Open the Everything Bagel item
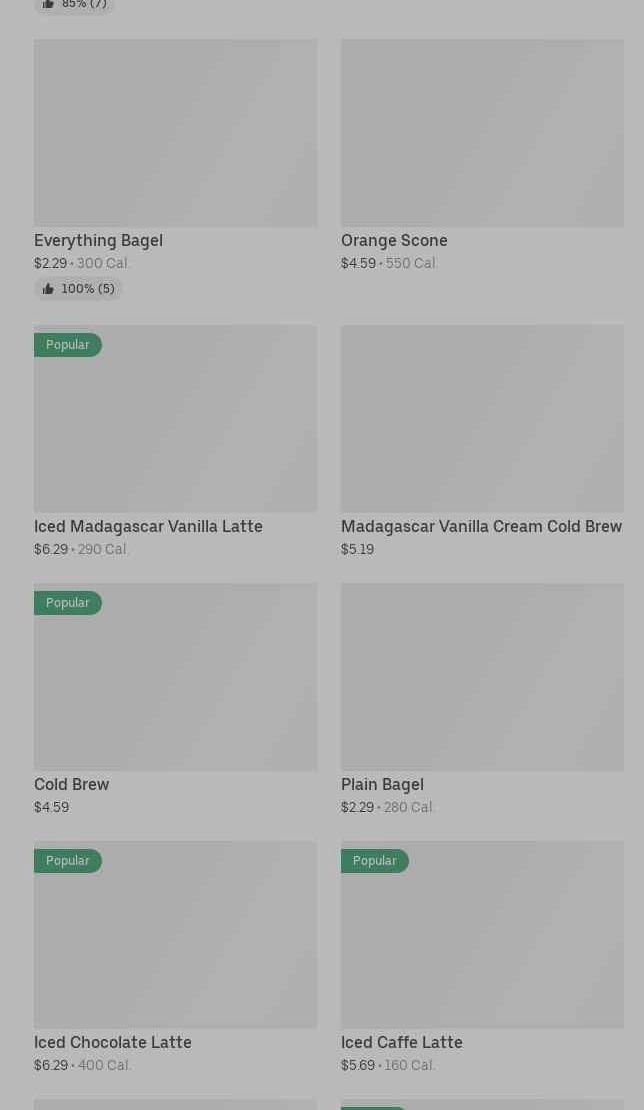This screenshot has height=1110, width=644. pos(175,134)
